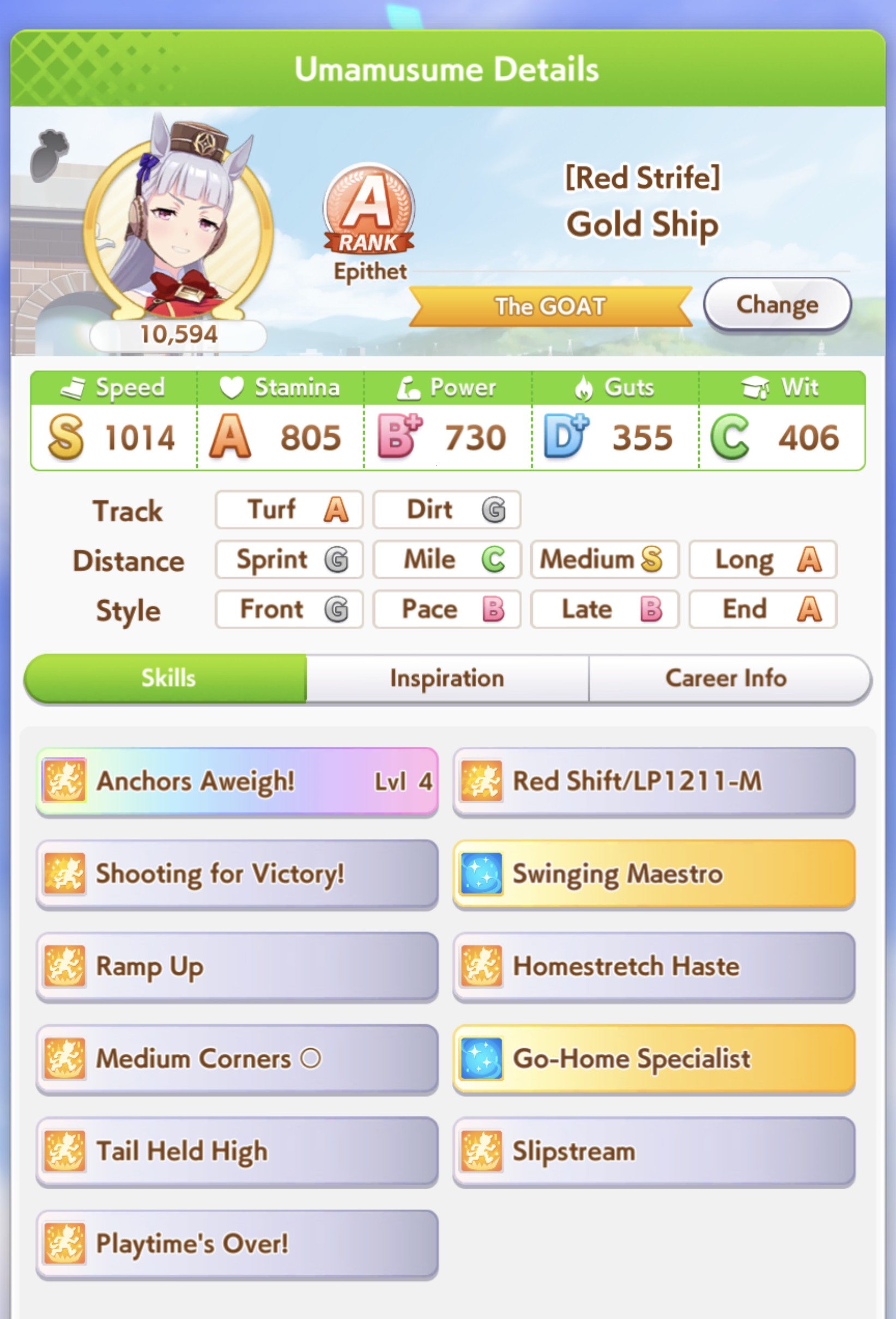Screen dimensions: 896x1319
Task: View the Anchors Aweigh! skill details
Action: (237, 782)
